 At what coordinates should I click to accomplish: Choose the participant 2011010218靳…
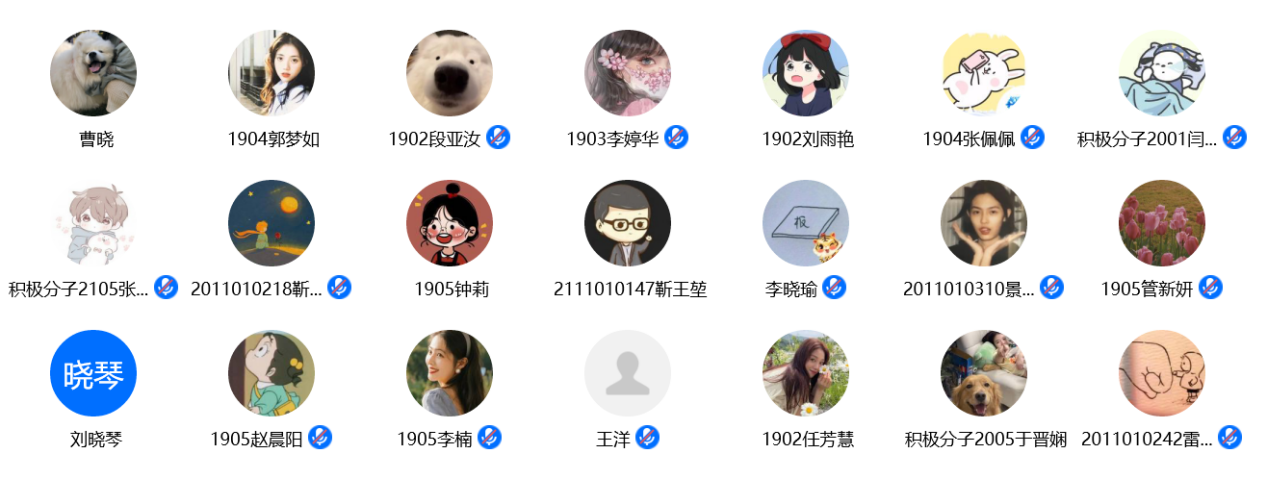[271, 223]
